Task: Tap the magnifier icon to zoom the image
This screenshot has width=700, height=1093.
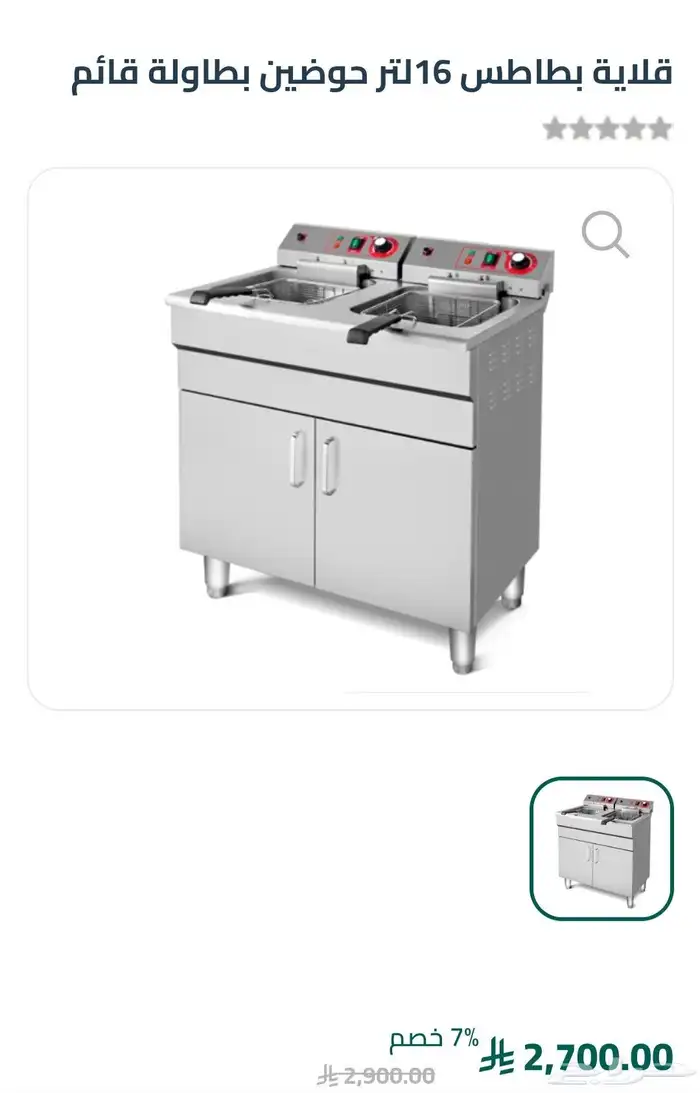Action: point(605,236)
